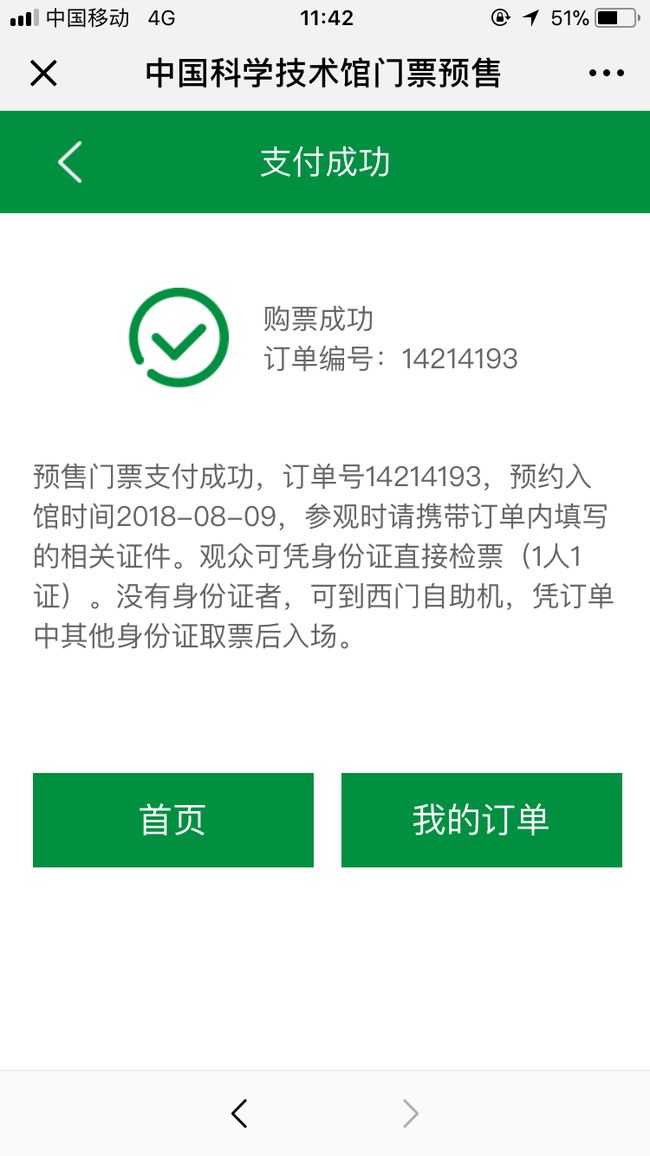Open 我的订单
This screenshot has height=1156, width=650.
click(x=481, y=820)
